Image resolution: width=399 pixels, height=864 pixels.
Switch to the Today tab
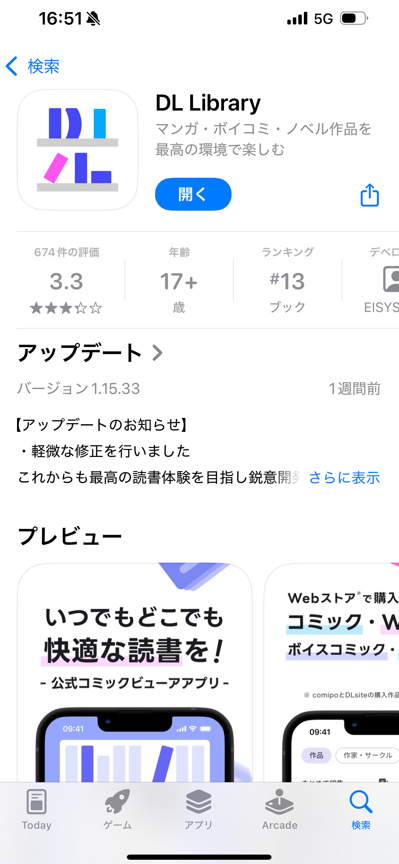tap(36, 809)
